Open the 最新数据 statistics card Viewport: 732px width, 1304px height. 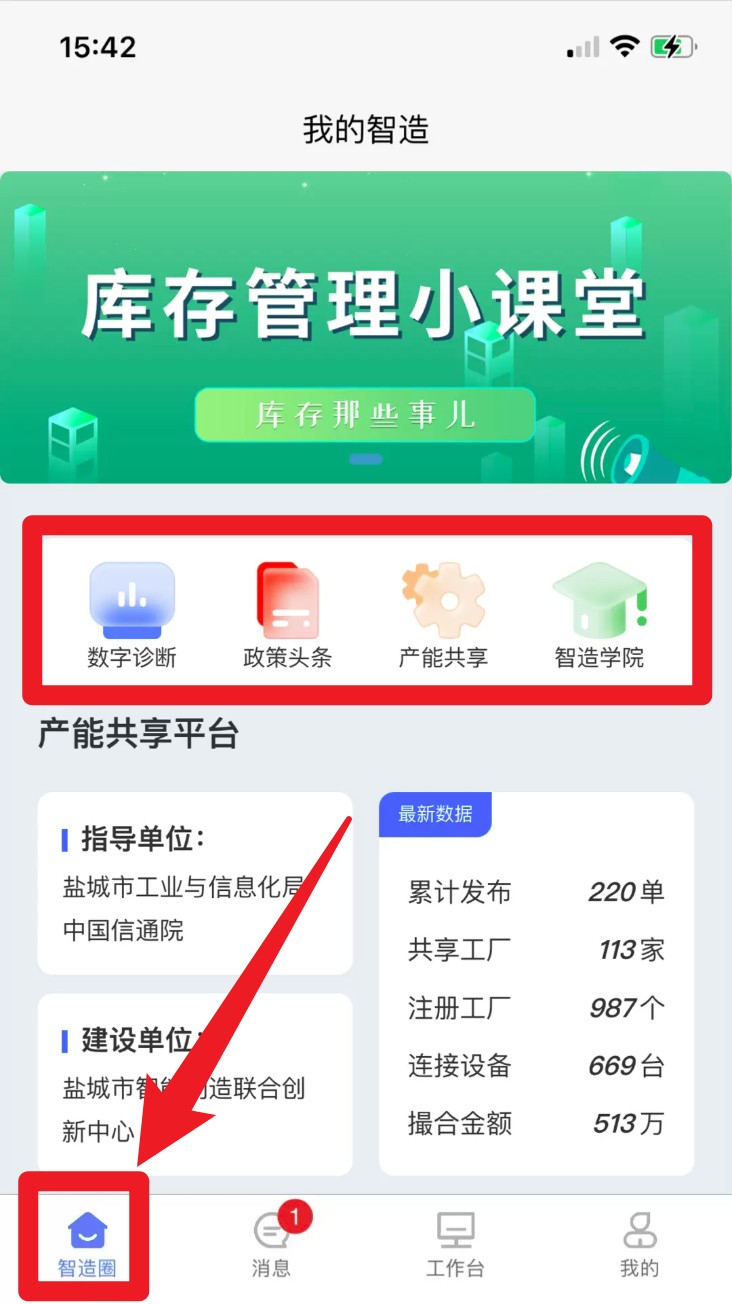click(536, 985)
